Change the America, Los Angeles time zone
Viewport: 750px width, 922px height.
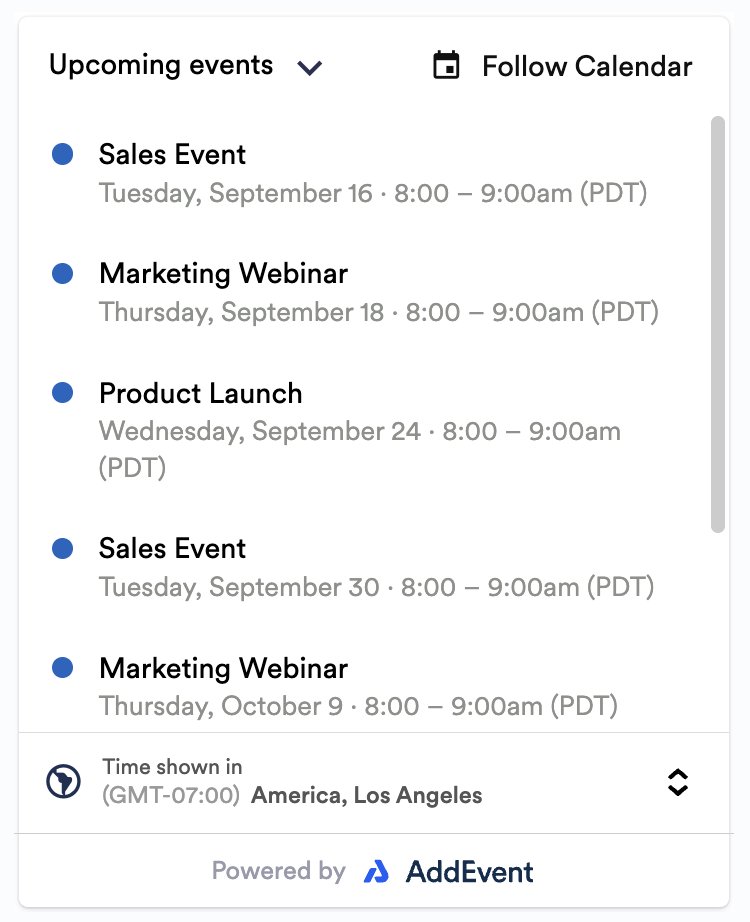pyautogui.click(x=677, y=782)
